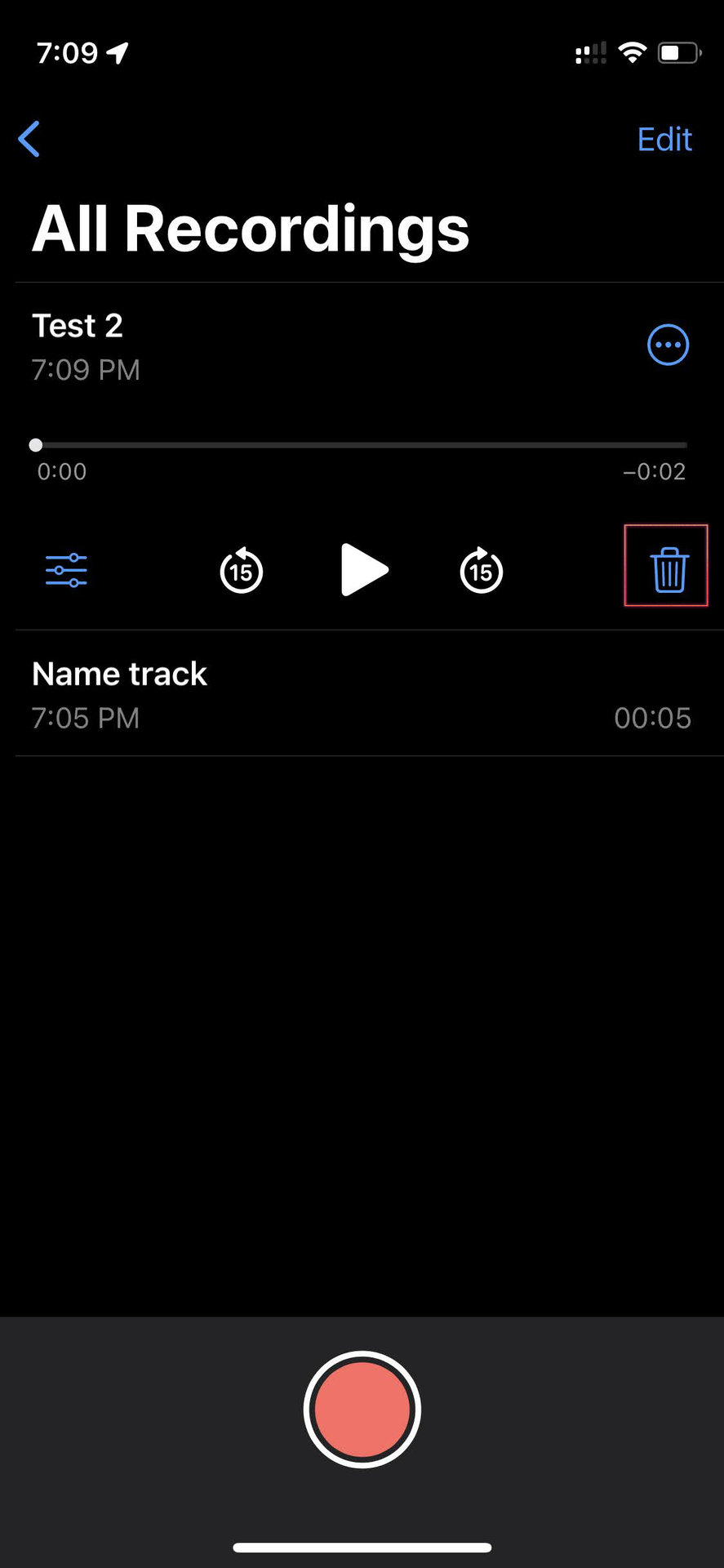Screen dimensions: 724x1568
Task: Start a new recording
Action: [362, 1409]
